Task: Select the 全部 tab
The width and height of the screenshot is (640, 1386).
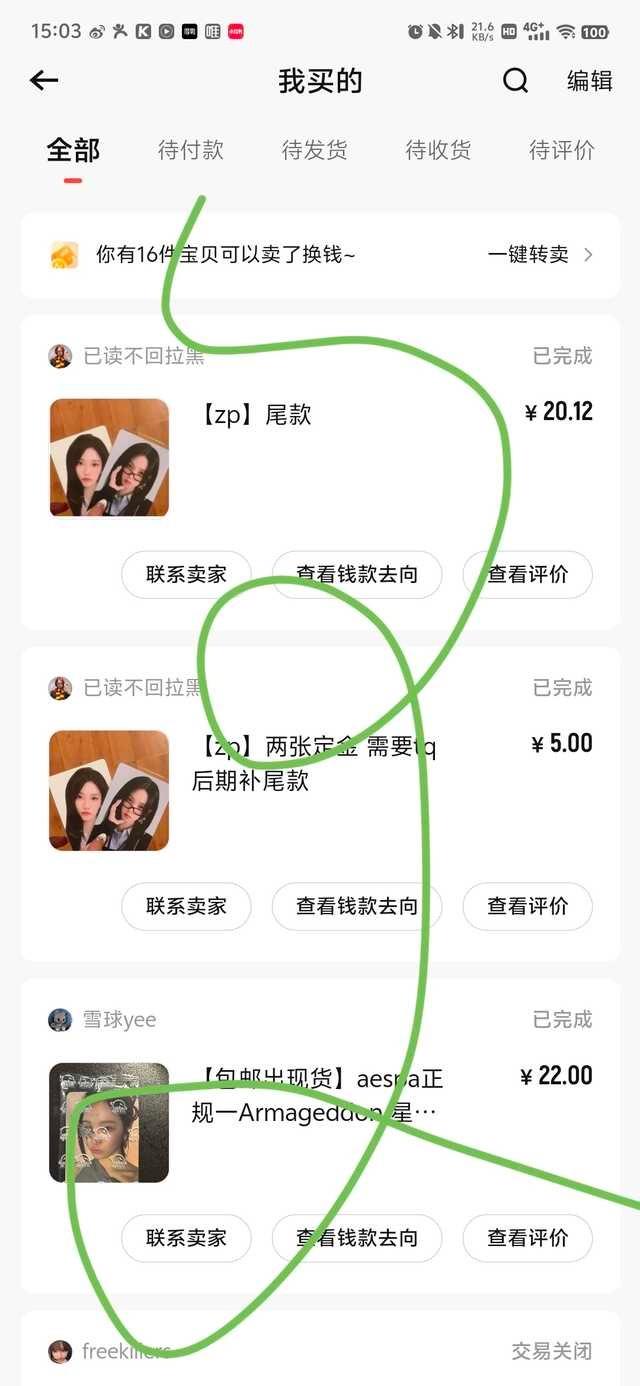Action: [x=73, y=150]
